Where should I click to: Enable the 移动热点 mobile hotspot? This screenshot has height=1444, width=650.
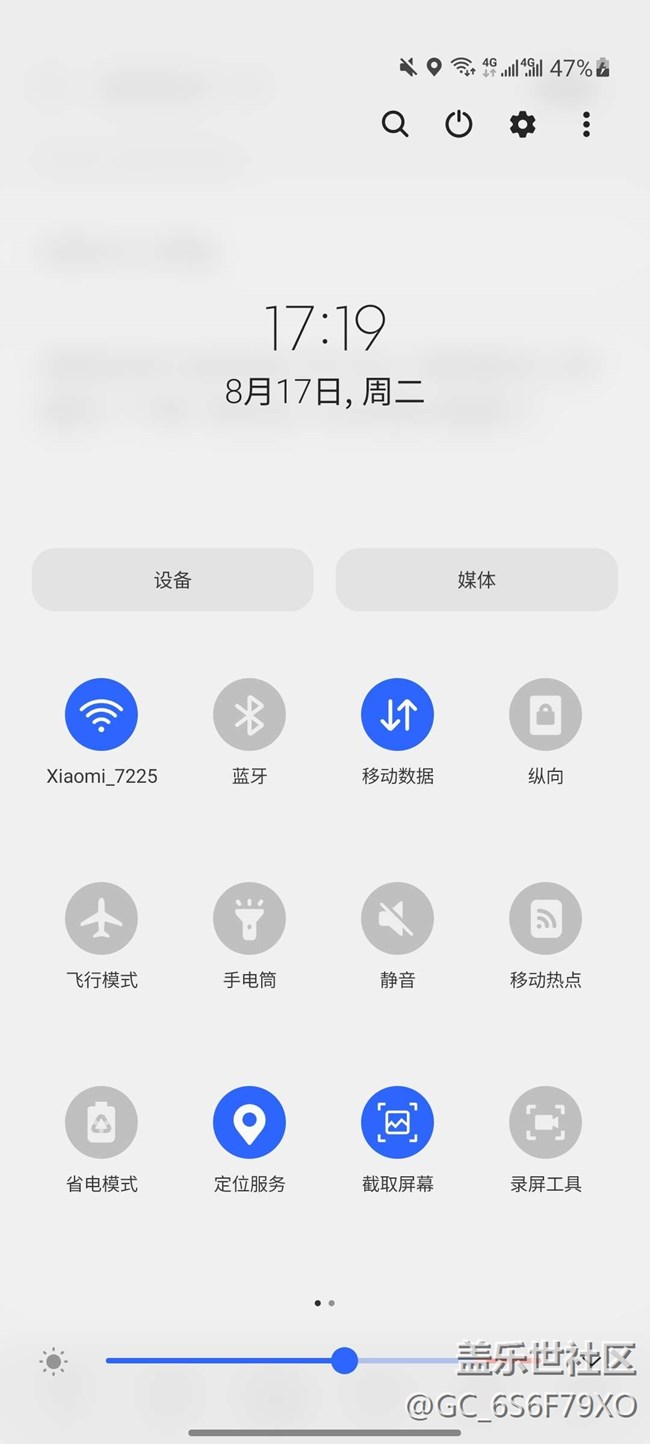[x=545, y=918]
